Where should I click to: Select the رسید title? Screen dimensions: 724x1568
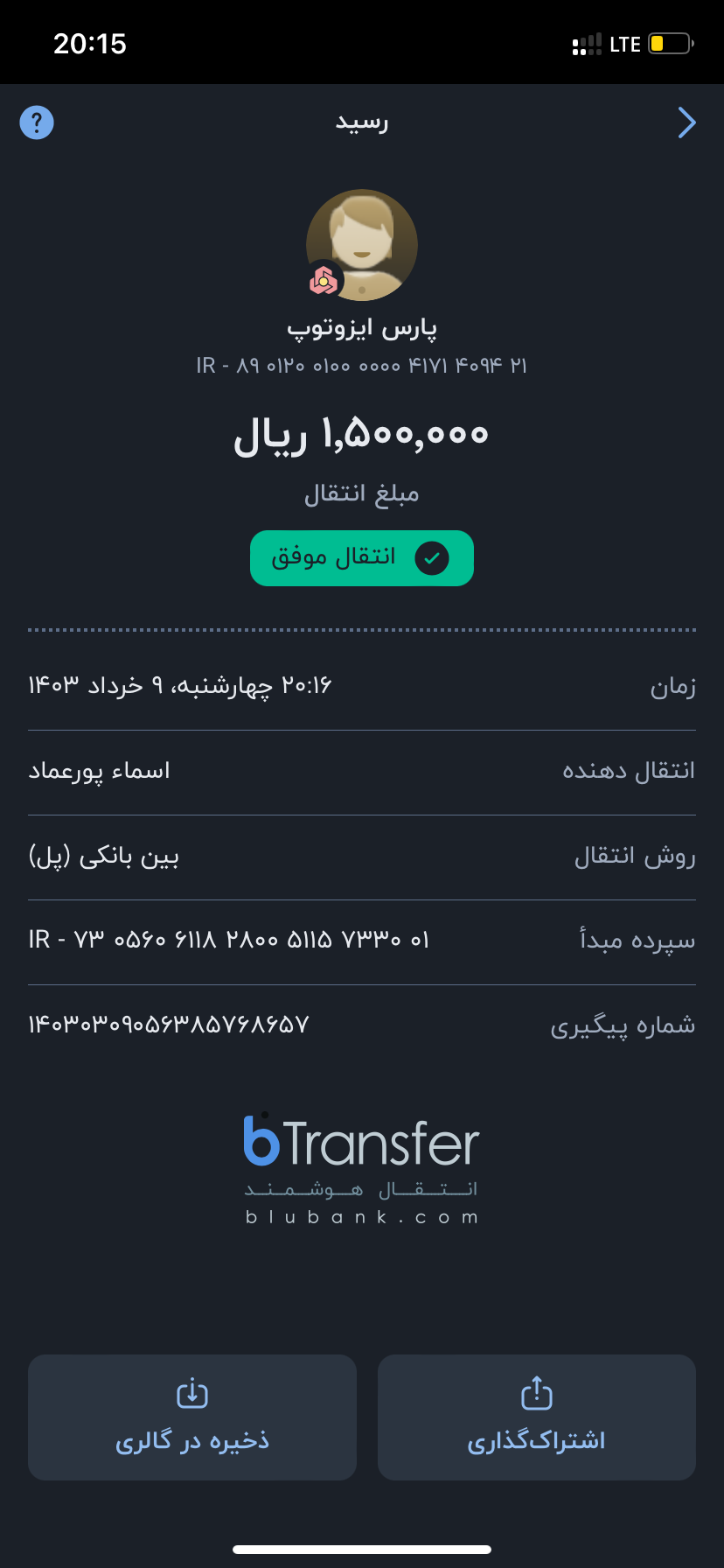tap(361, 122)
